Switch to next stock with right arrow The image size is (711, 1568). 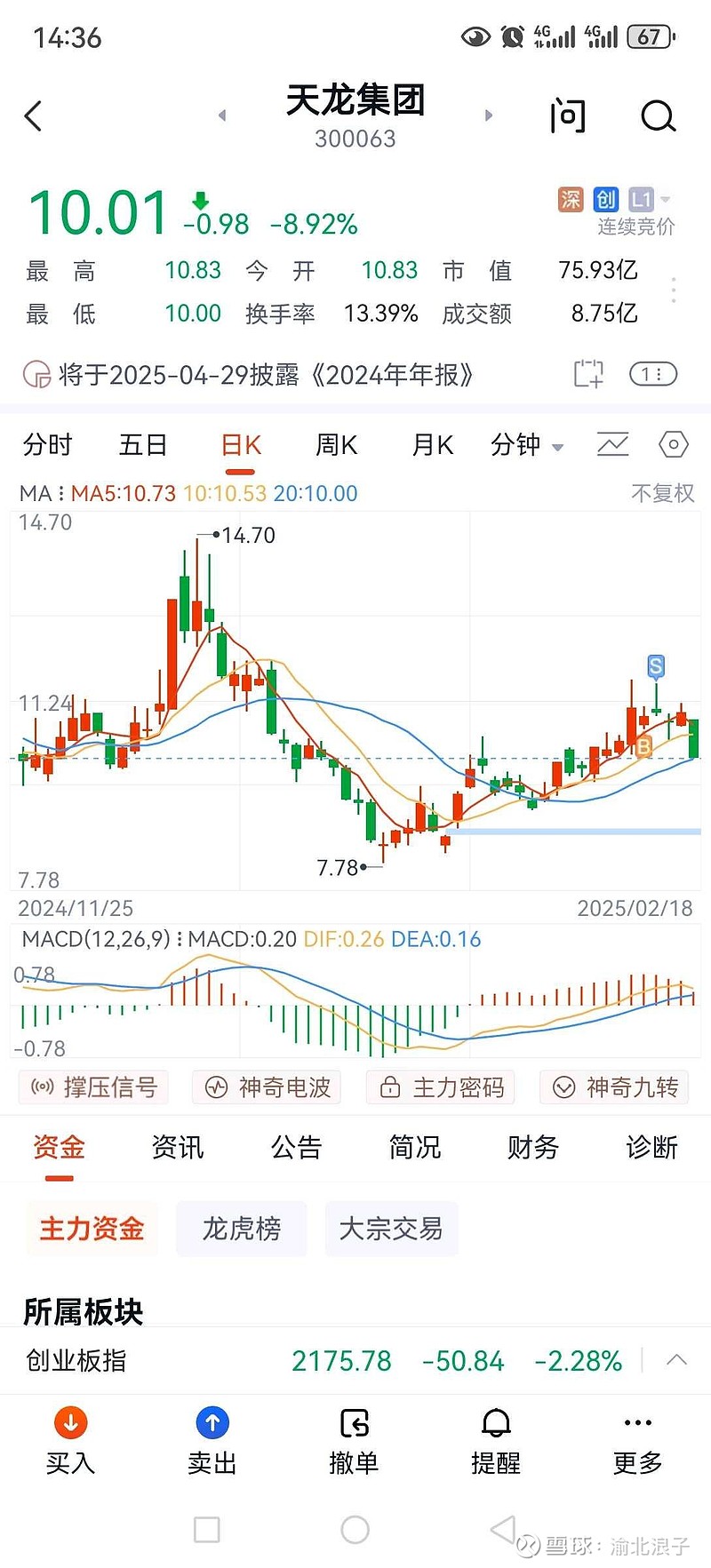(x=488, y=115)
